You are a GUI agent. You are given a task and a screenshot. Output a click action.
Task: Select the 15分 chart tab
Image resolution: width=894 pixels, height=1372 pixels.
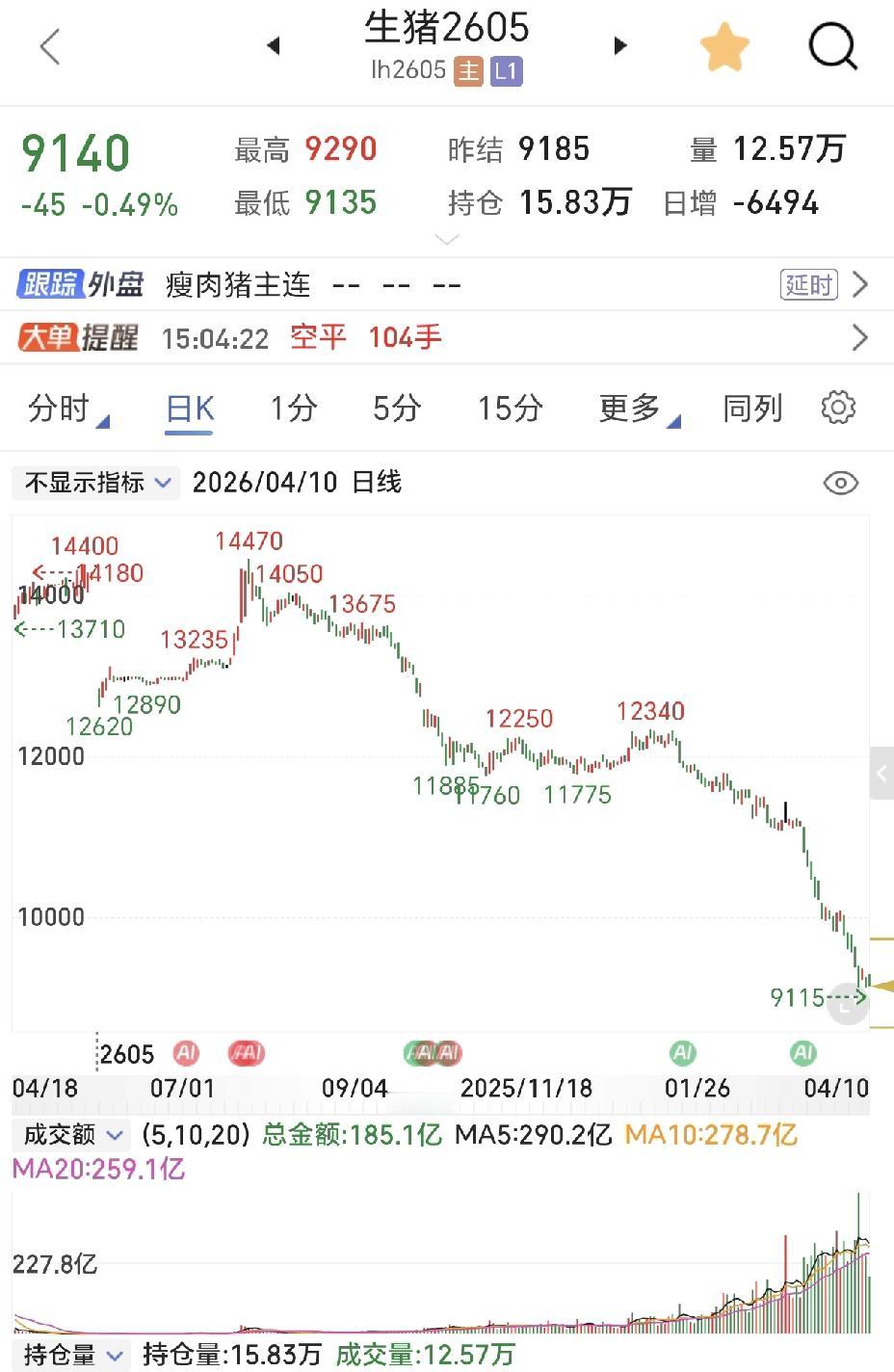coord(508,408)
